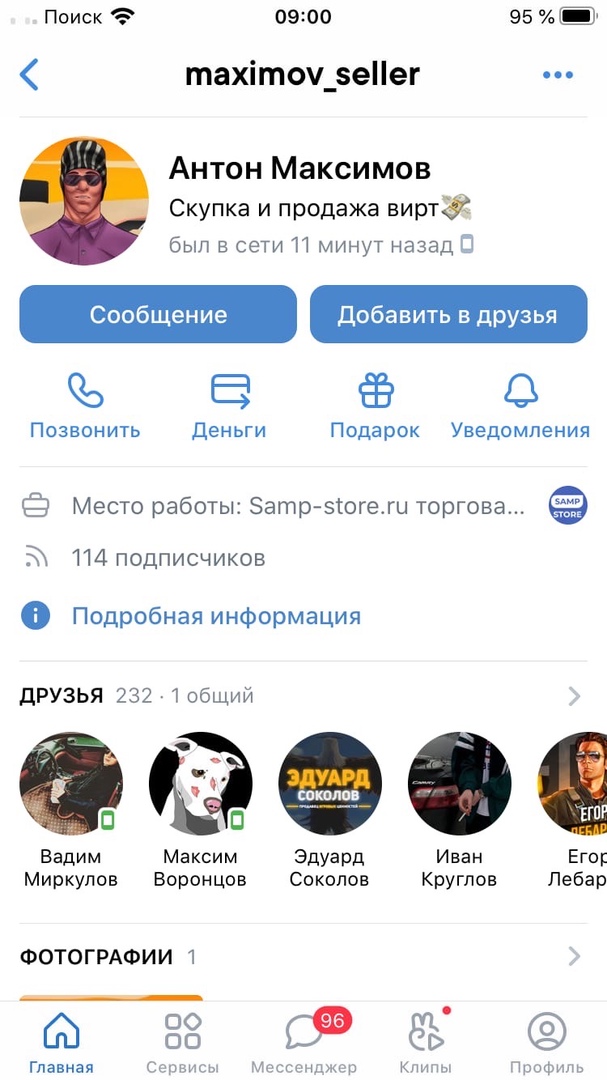The height and width of the screenshot is (1080, 607).
Task: Open friend Иван Круглов
Action: point(459,785)
